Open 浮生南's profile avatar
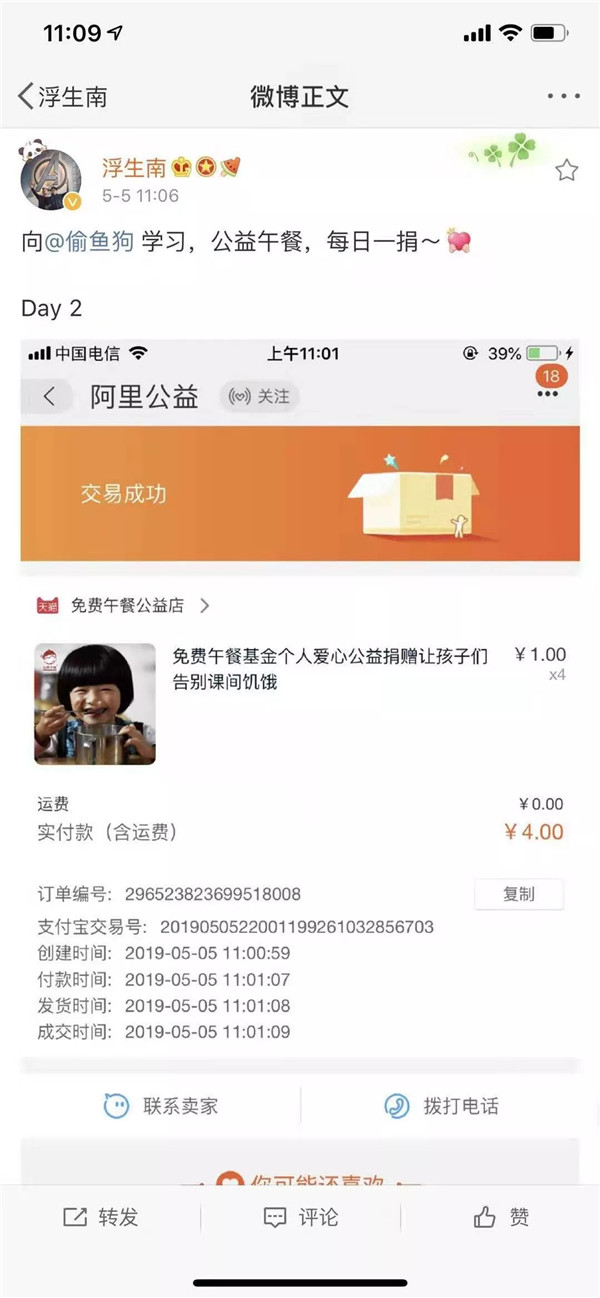The image size is (600, 1298). tap(50, 180)
